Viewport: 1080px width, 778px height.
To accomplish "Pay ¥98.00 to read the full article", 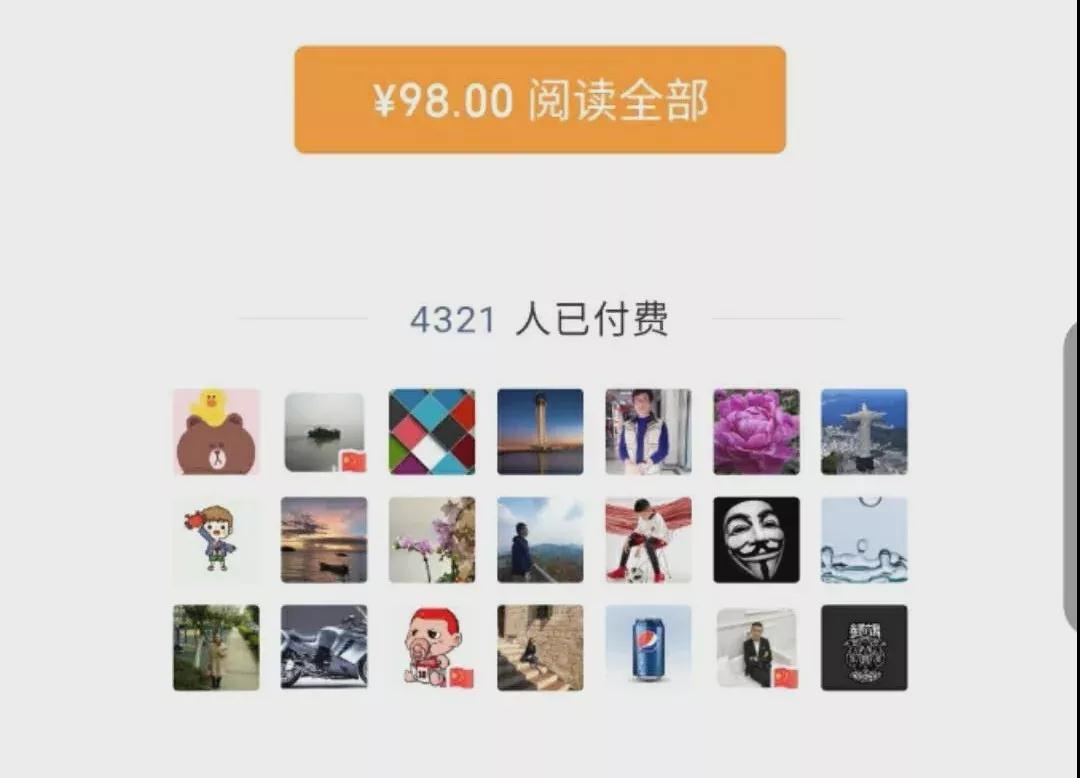I will click(540, 100).
